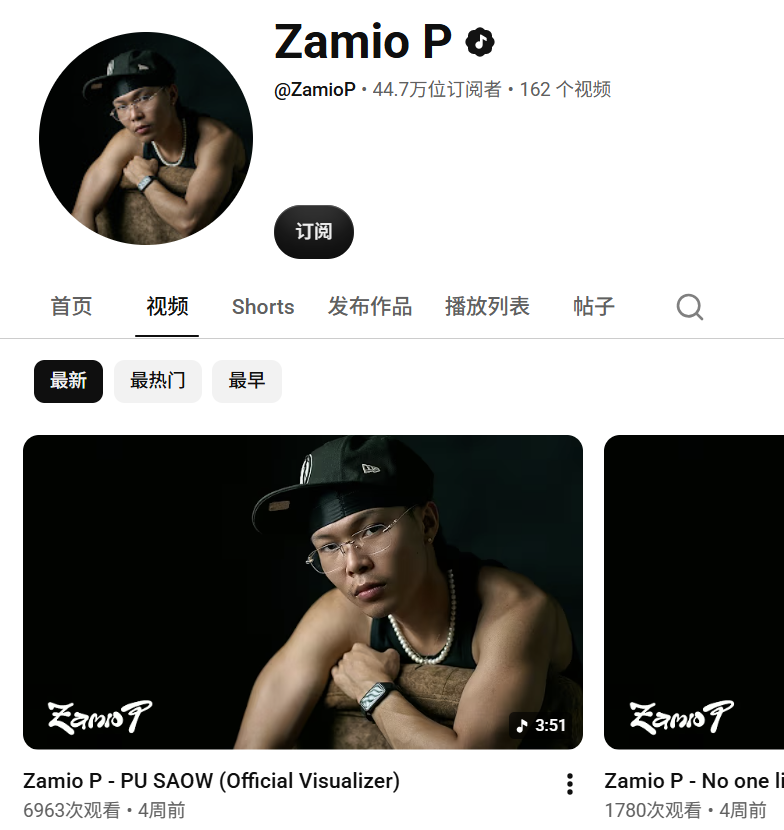Tap the 订阅 subscribe button
The image size is (784, 830).
(x=313, y=232)
